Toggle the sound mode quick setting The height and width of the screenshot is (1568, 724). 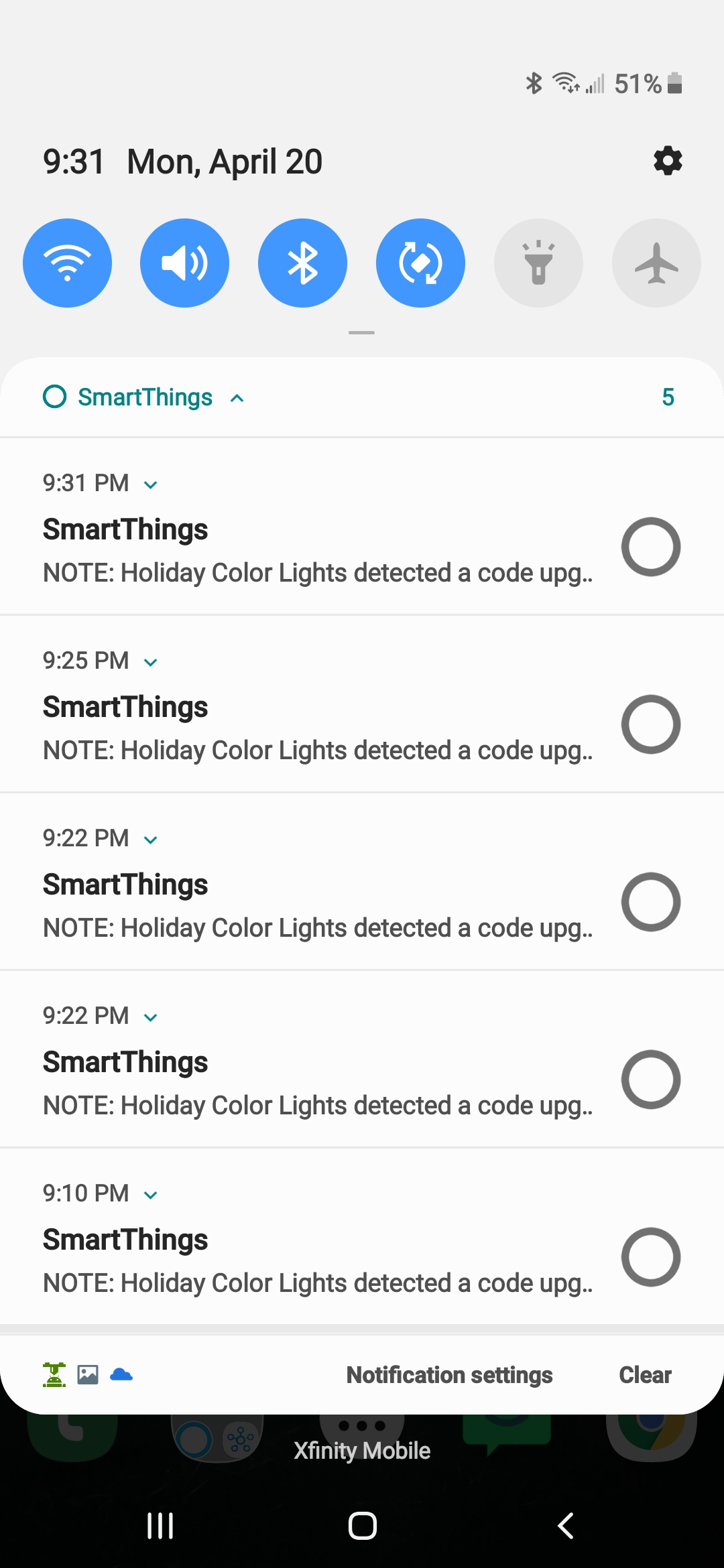pyautogui.click(x=184, y=263)
